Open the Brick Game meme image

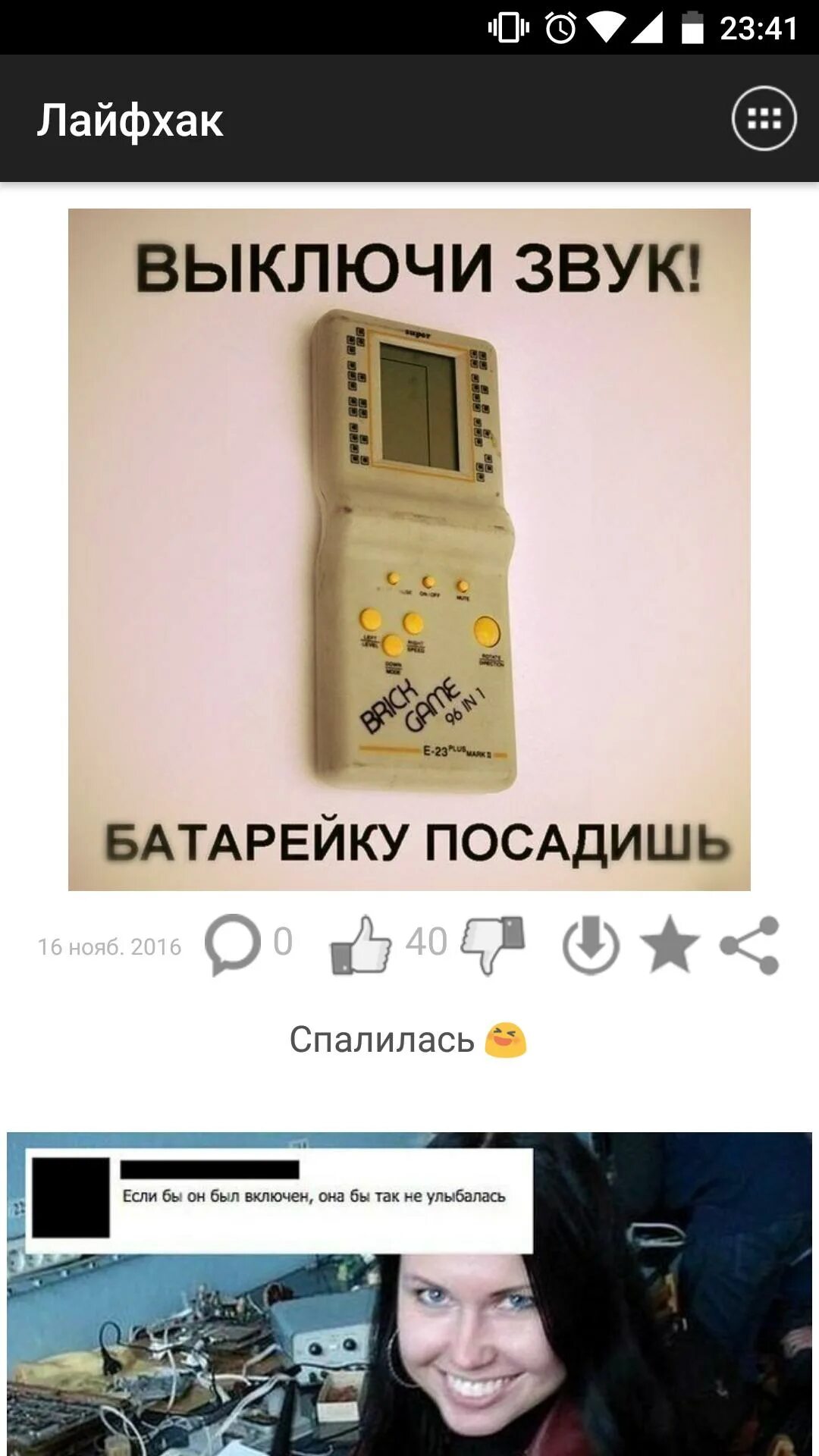409,549
